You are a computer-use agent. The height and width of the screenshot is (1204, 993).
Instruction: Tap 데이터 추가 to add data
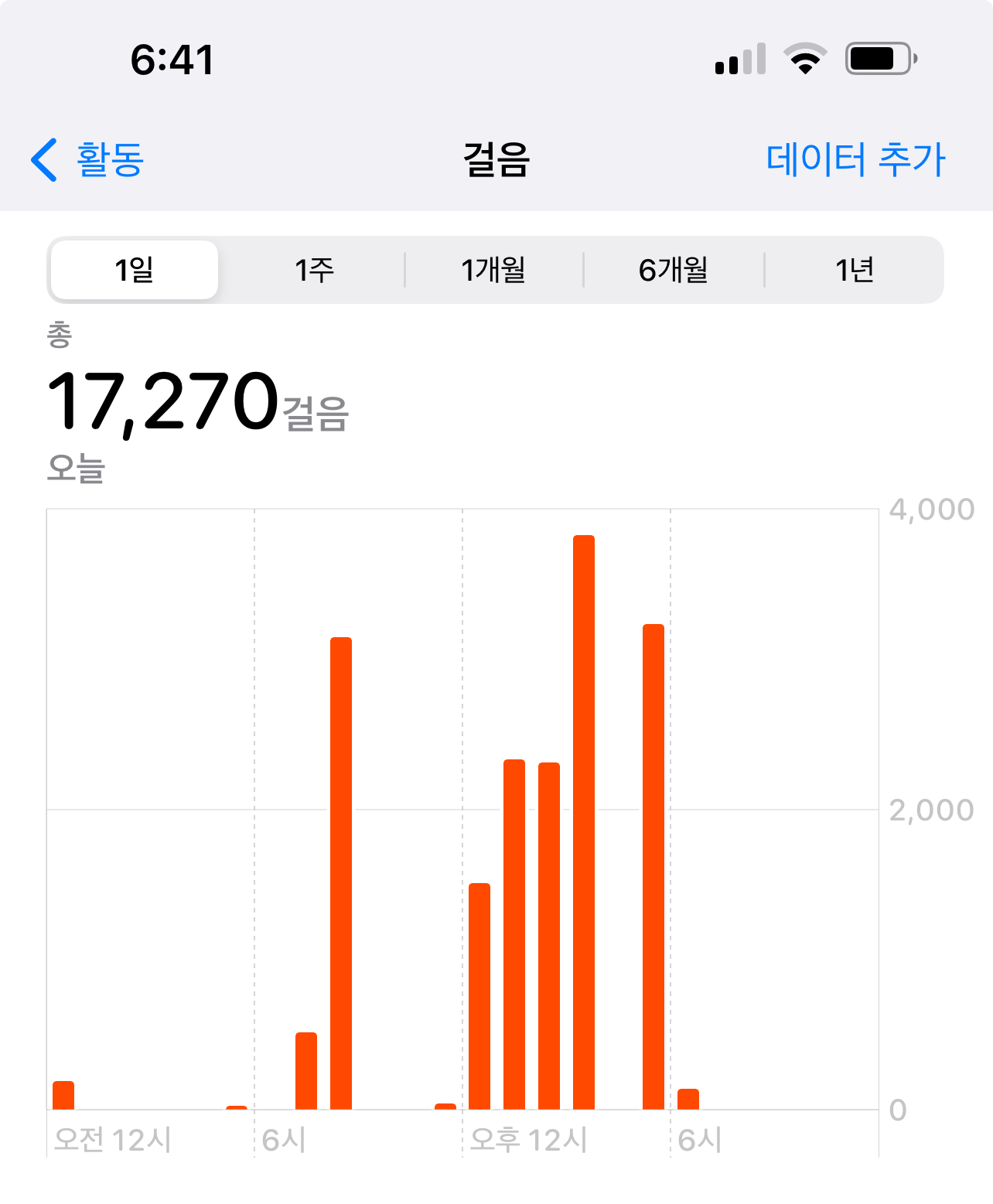(855, 160)
